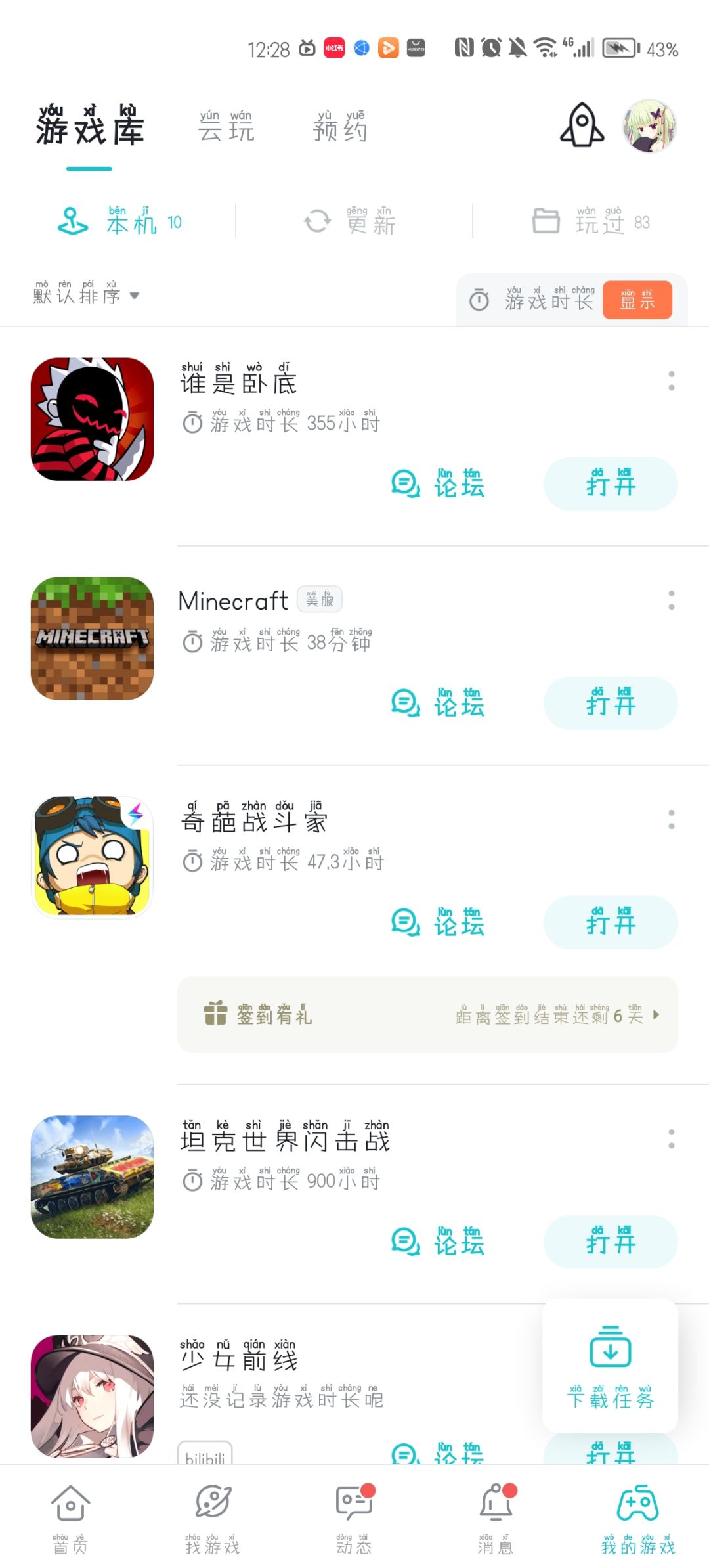Launch 坦克世界闪击战 with its 打开 button

pos(611,1242)
